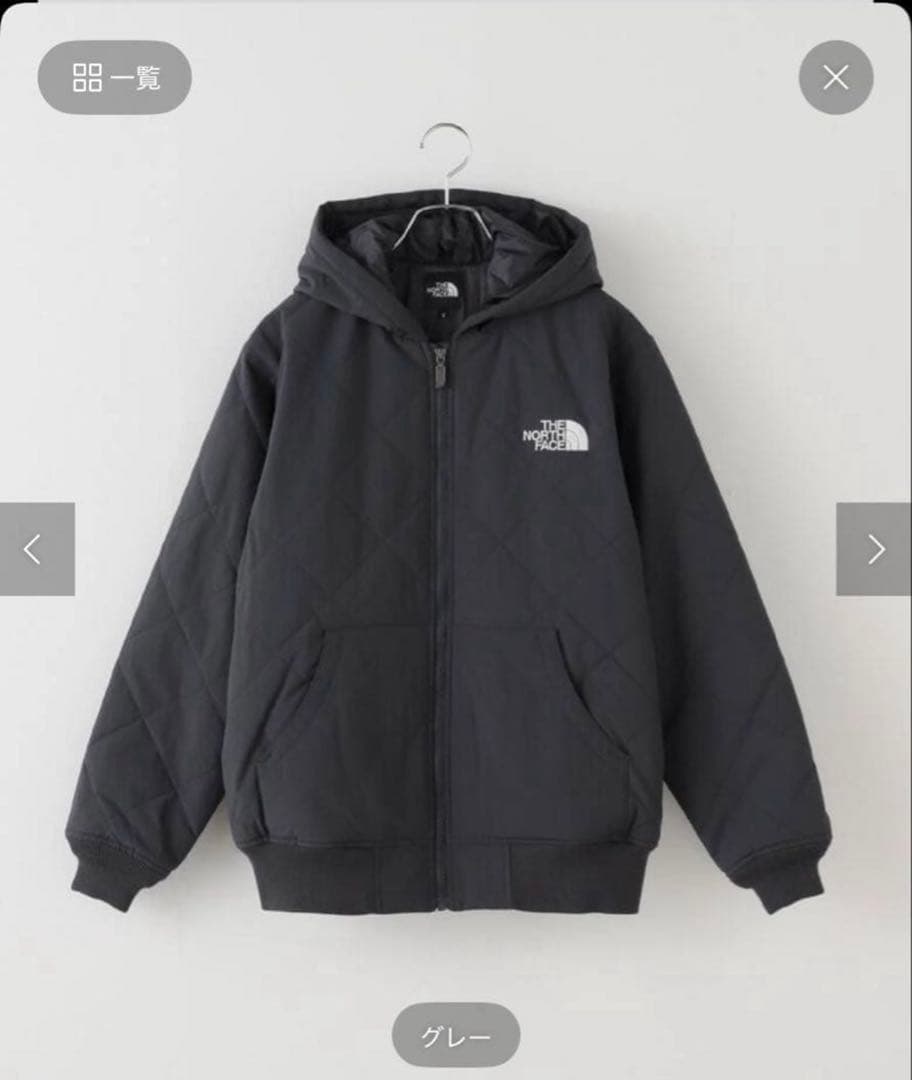The width and height of the screenshot is (912, 1080).
Task: Close the image viewer
Action: click(x=835, y=77)
